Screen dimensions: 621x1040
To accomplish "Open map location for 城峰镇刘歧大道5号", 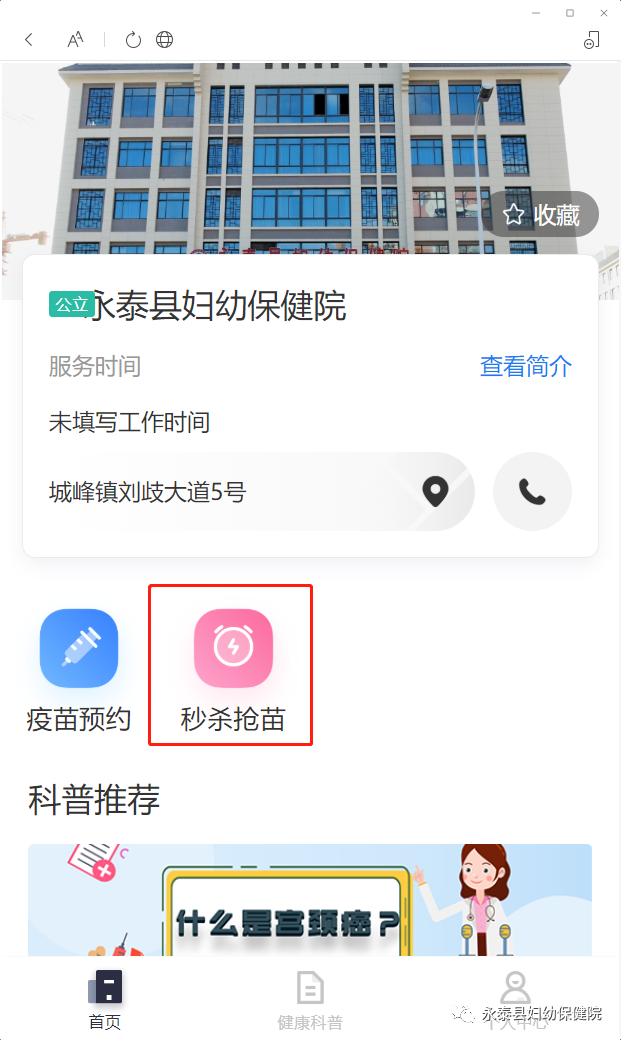I will (434, 491).
